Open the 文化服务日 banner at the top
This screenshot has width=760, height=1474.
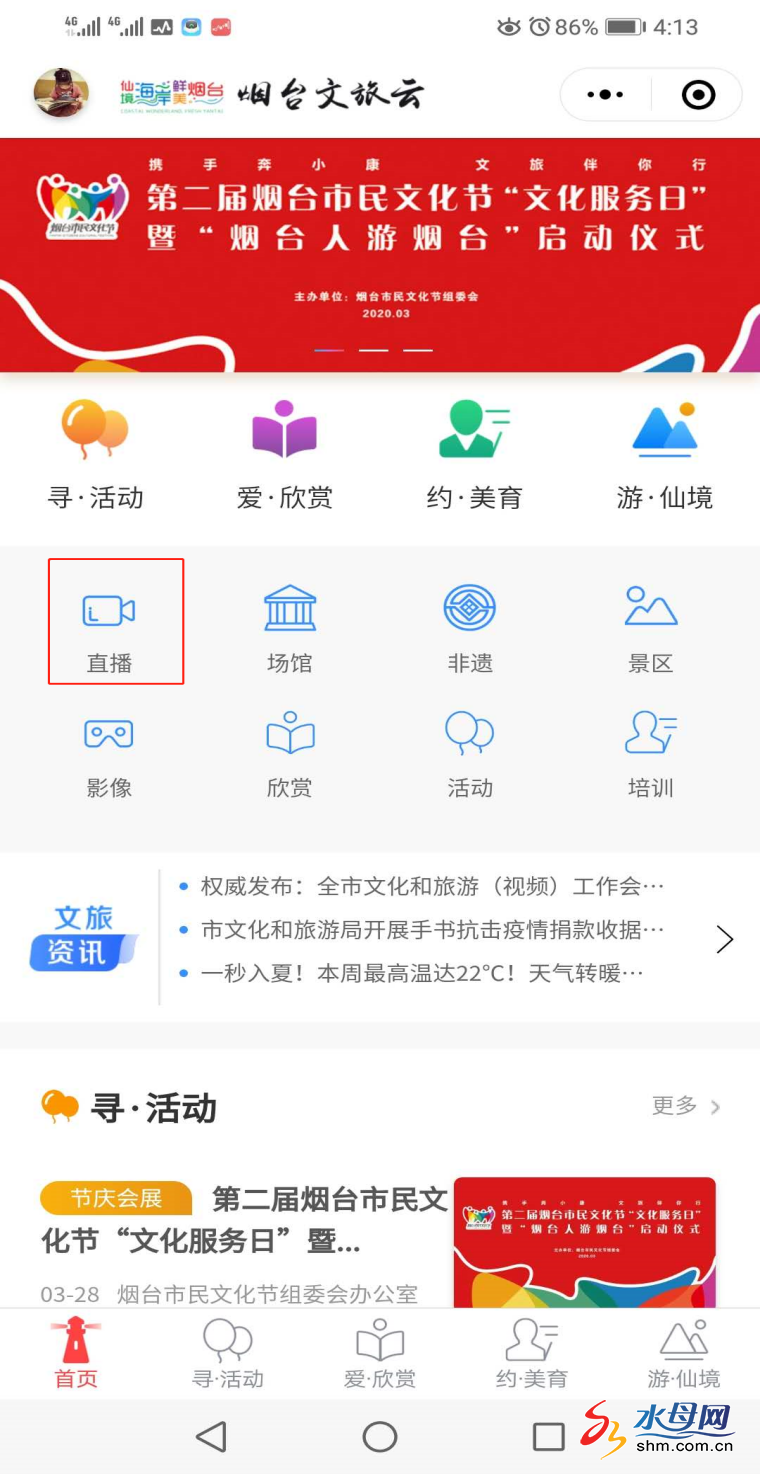pos(380,255)
